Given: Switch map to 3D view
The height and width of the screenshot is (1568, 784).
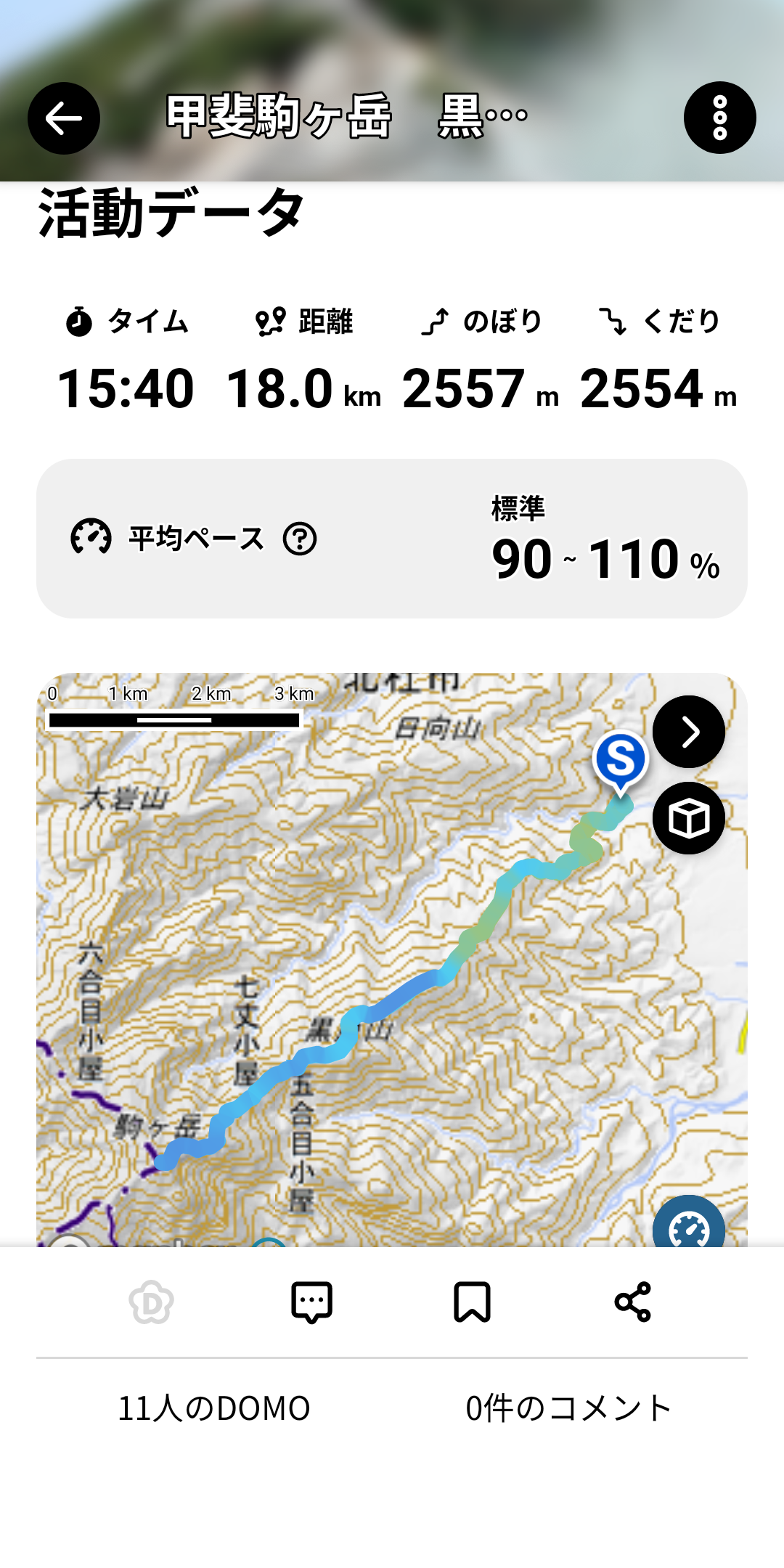Looking at the screenshot, I should pyautogui.click(x=688, y=818).
